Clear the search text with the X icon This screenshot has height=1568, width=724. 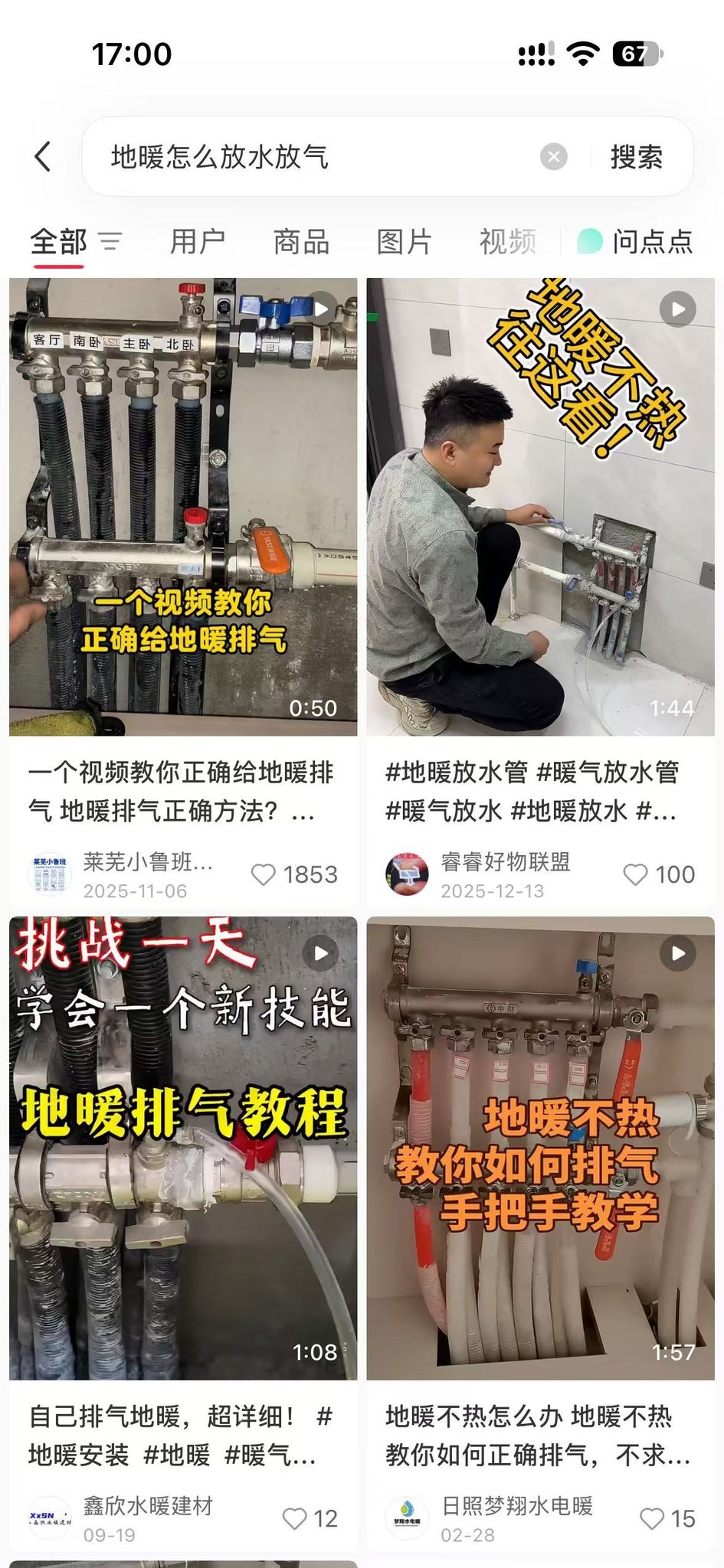pos(554,157)
